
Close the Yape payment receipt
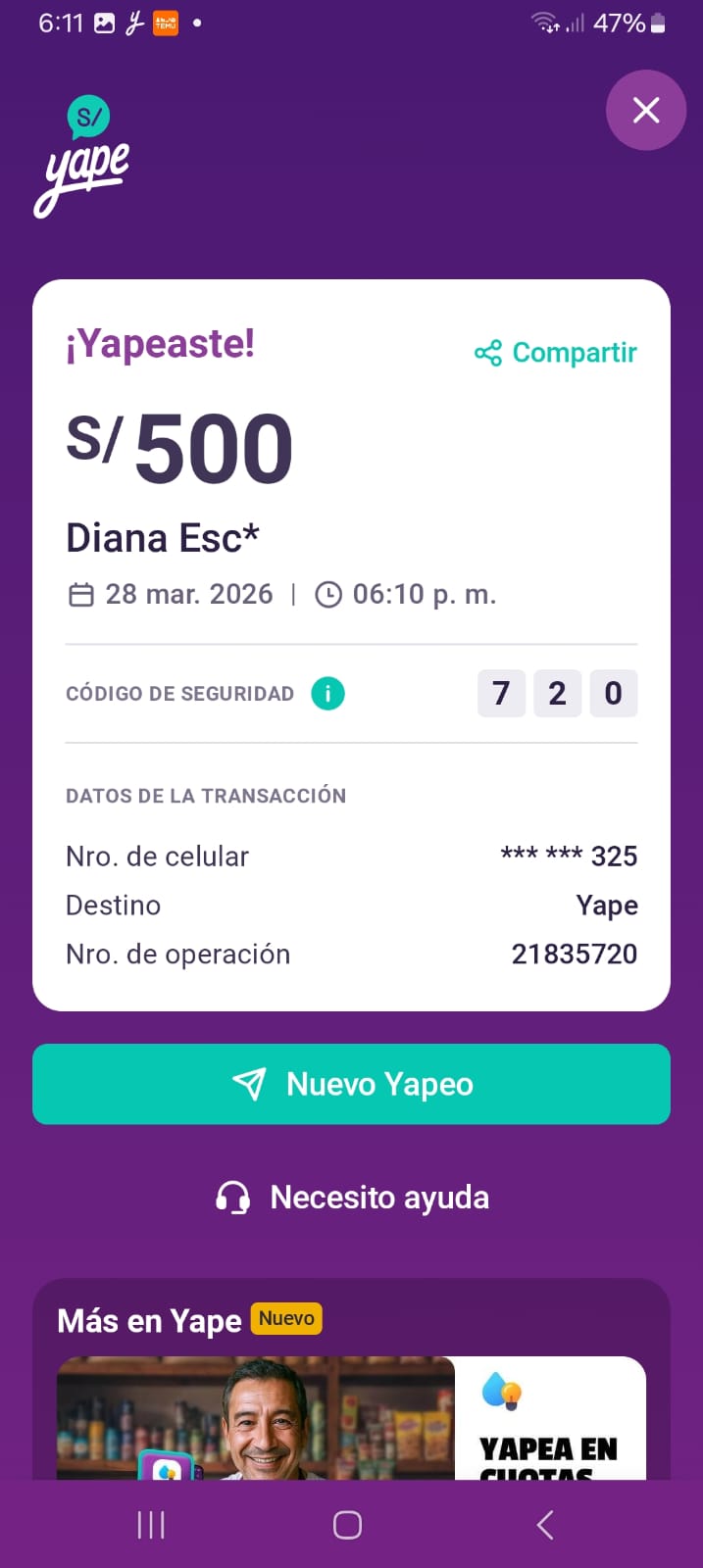645,111
